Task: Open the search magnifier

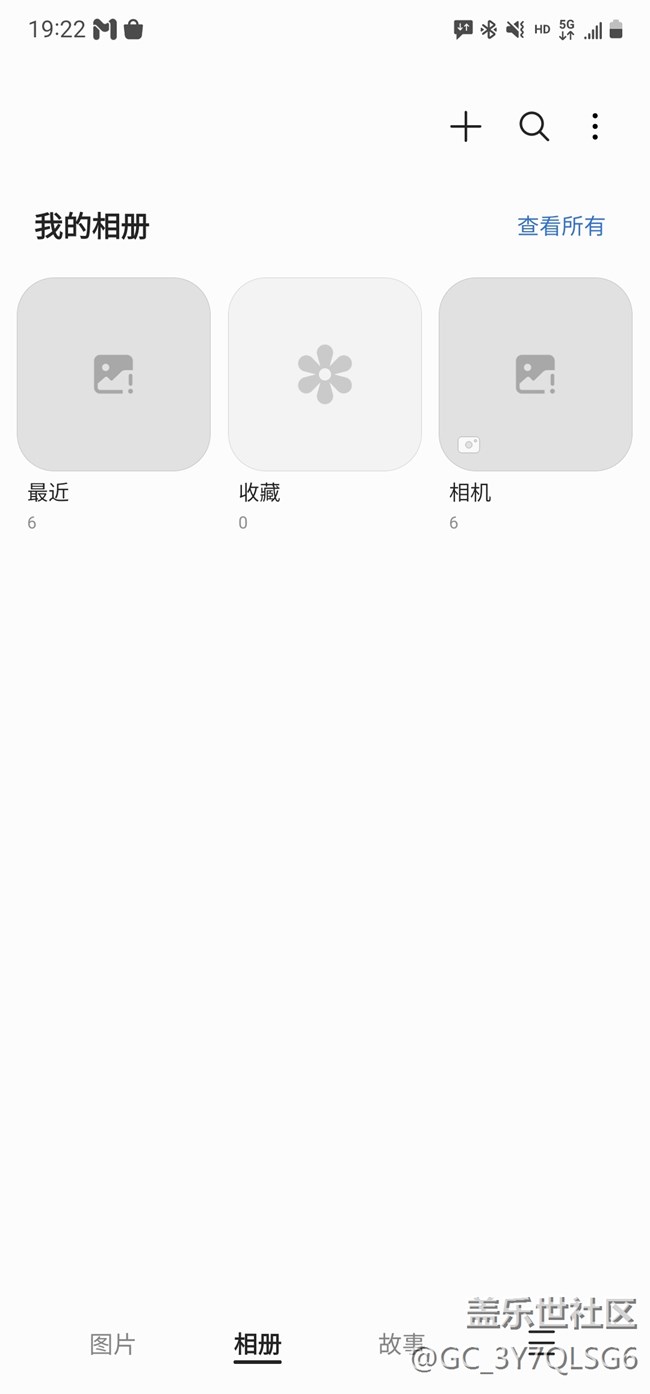Action: [534, 127]
